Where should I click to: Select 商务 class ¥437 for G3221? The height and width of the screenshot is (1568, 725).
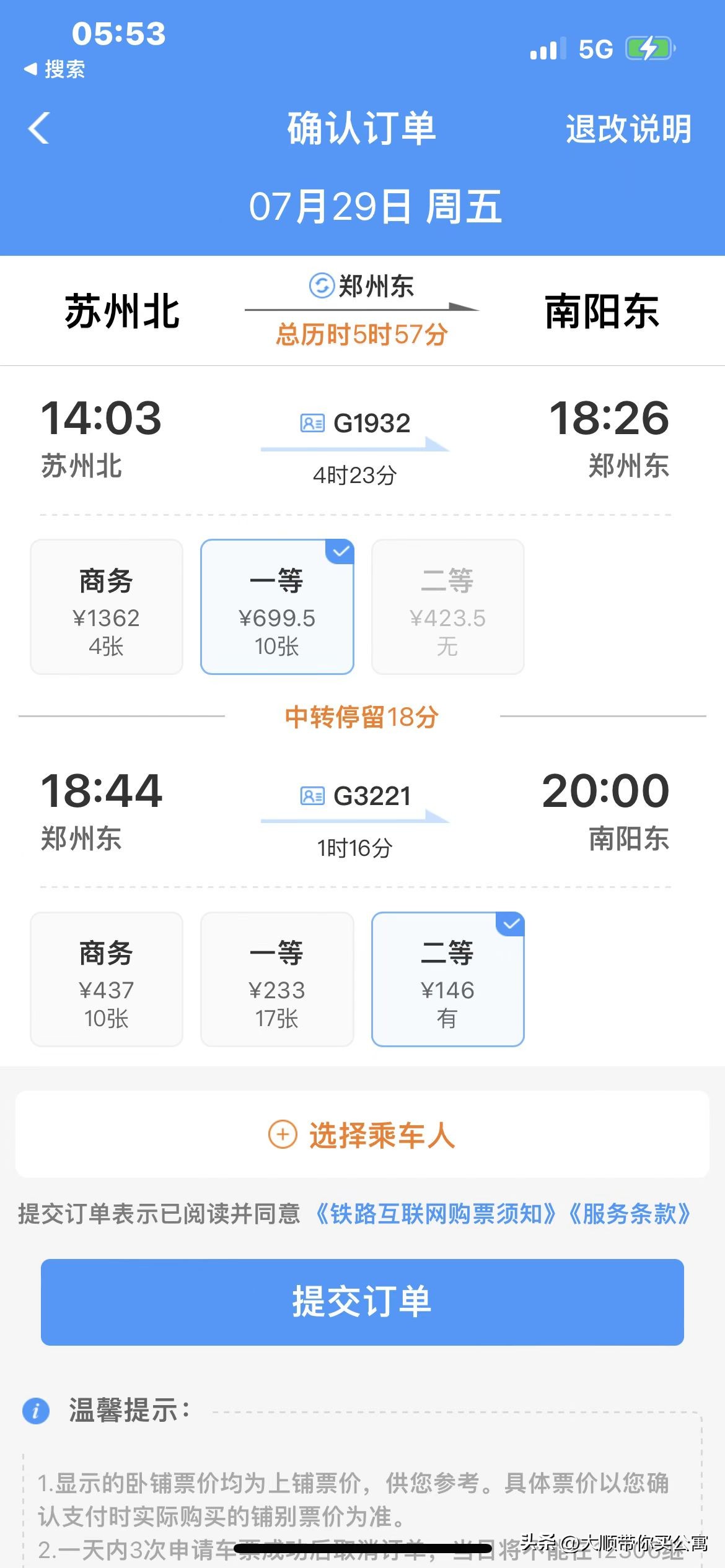(105, 982)
